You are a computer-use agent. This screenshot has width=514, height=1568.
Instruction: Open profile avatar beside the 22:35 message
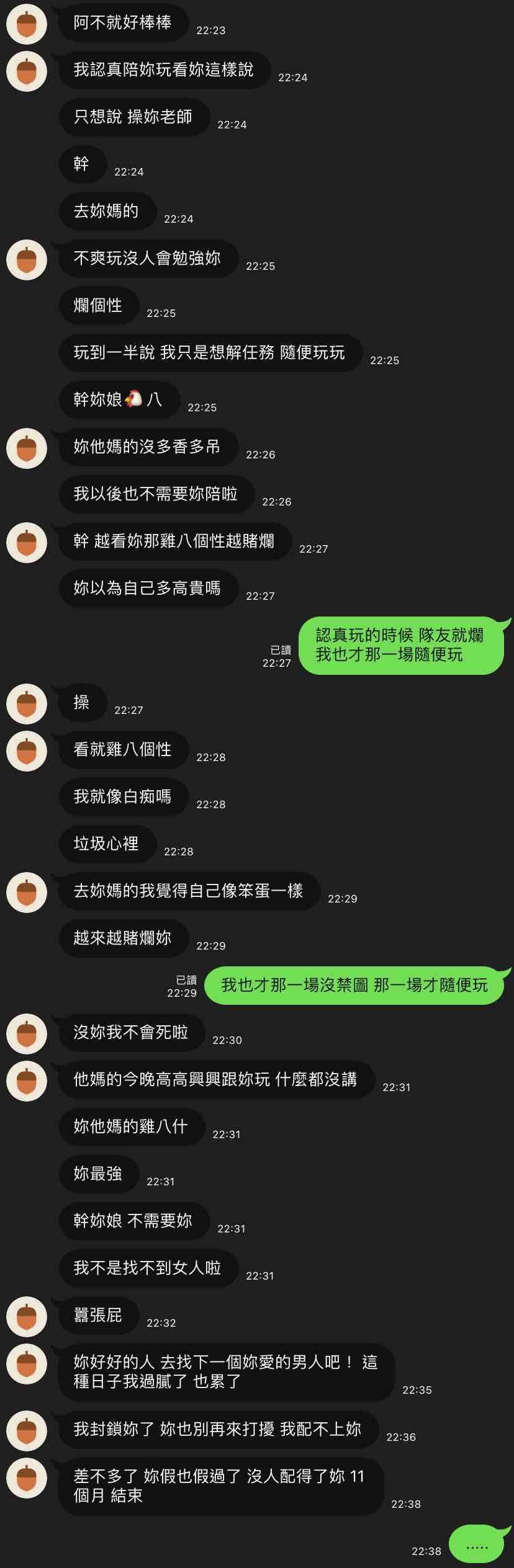point(27,1364)
